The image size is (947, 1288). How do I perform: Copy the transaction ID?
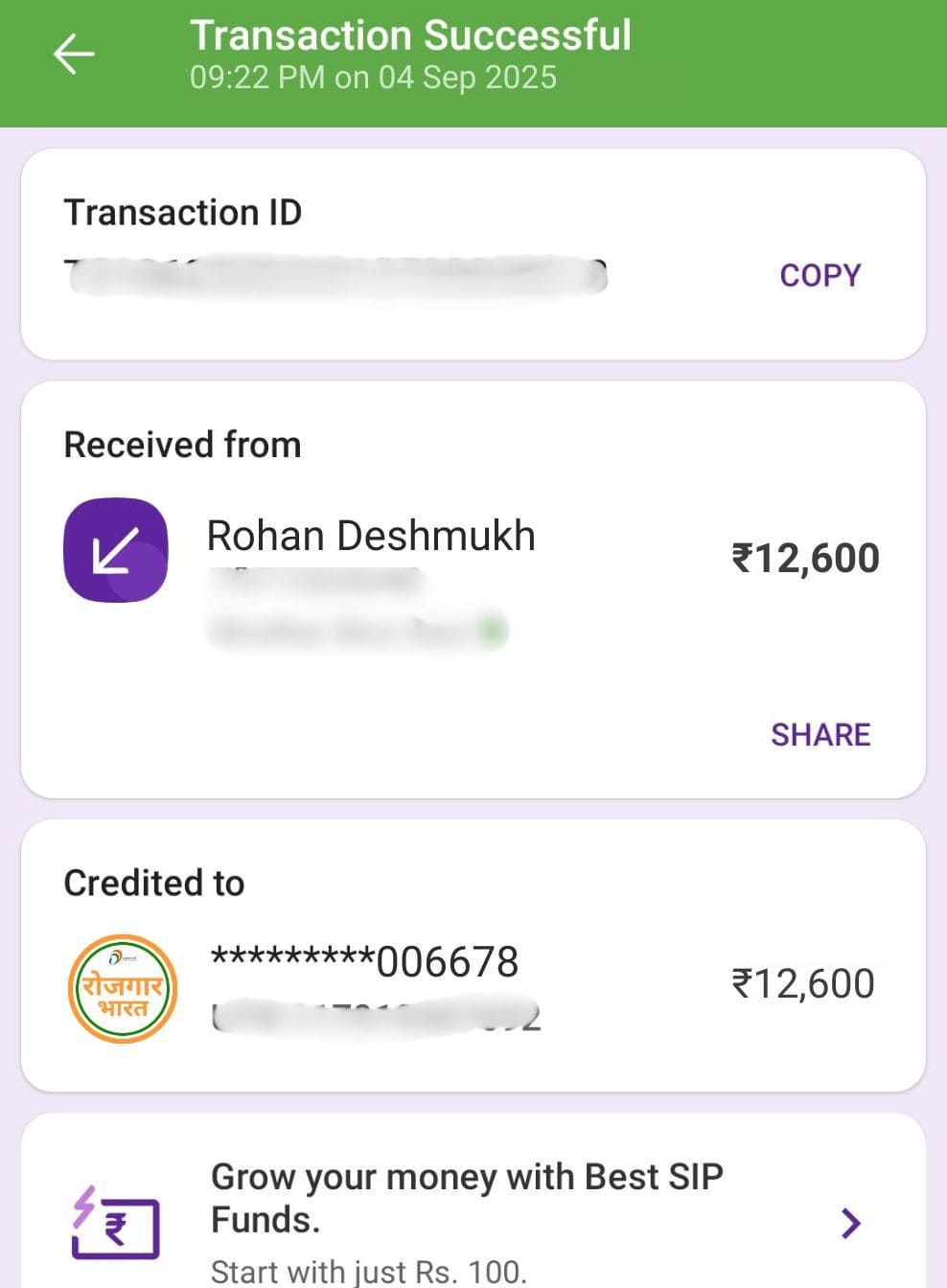pos(820,276)
